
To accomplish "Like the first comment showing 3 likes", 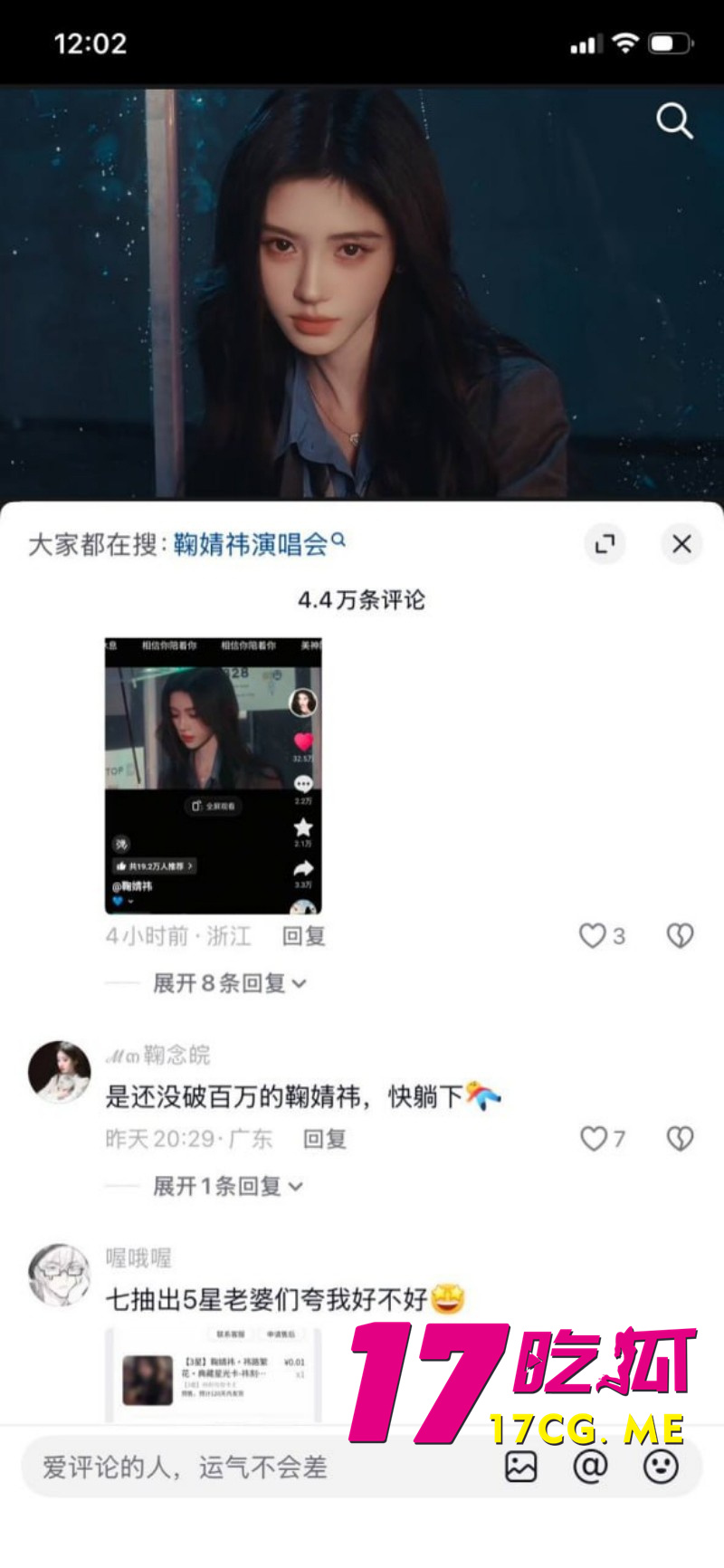I will point(595,936).
